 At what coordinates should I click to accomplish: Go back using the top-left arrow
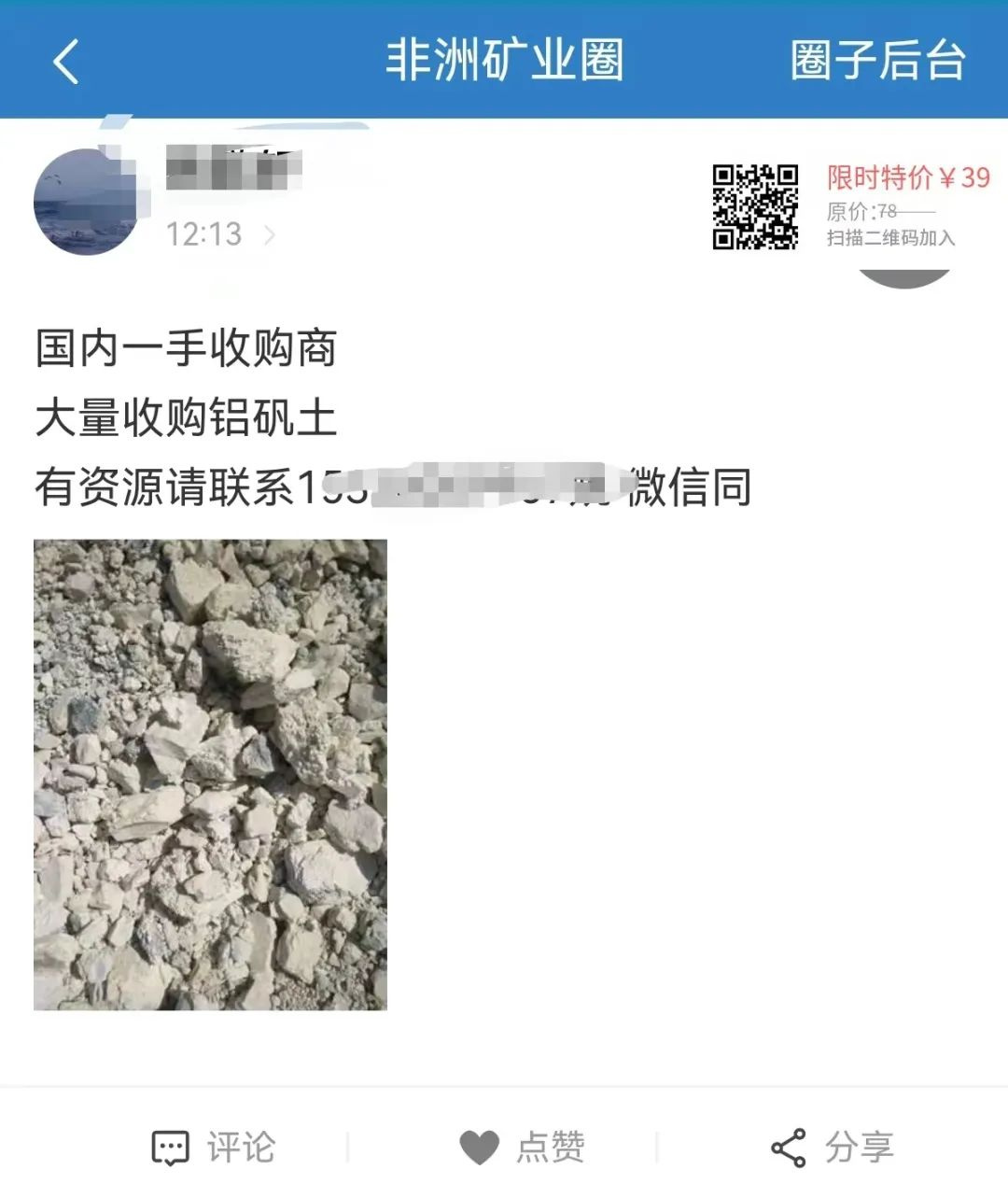click(x=65, y=62)
